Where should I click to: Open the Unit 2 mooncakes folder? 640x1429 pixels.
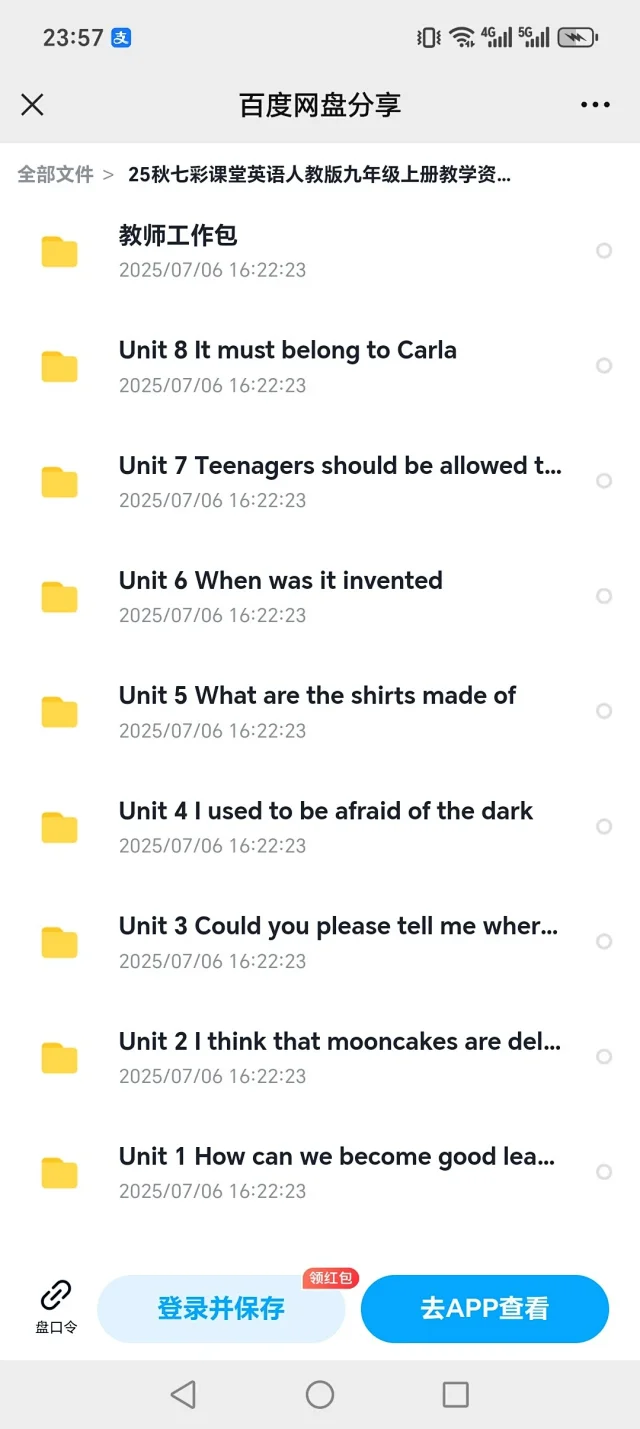pos(320,1057)
